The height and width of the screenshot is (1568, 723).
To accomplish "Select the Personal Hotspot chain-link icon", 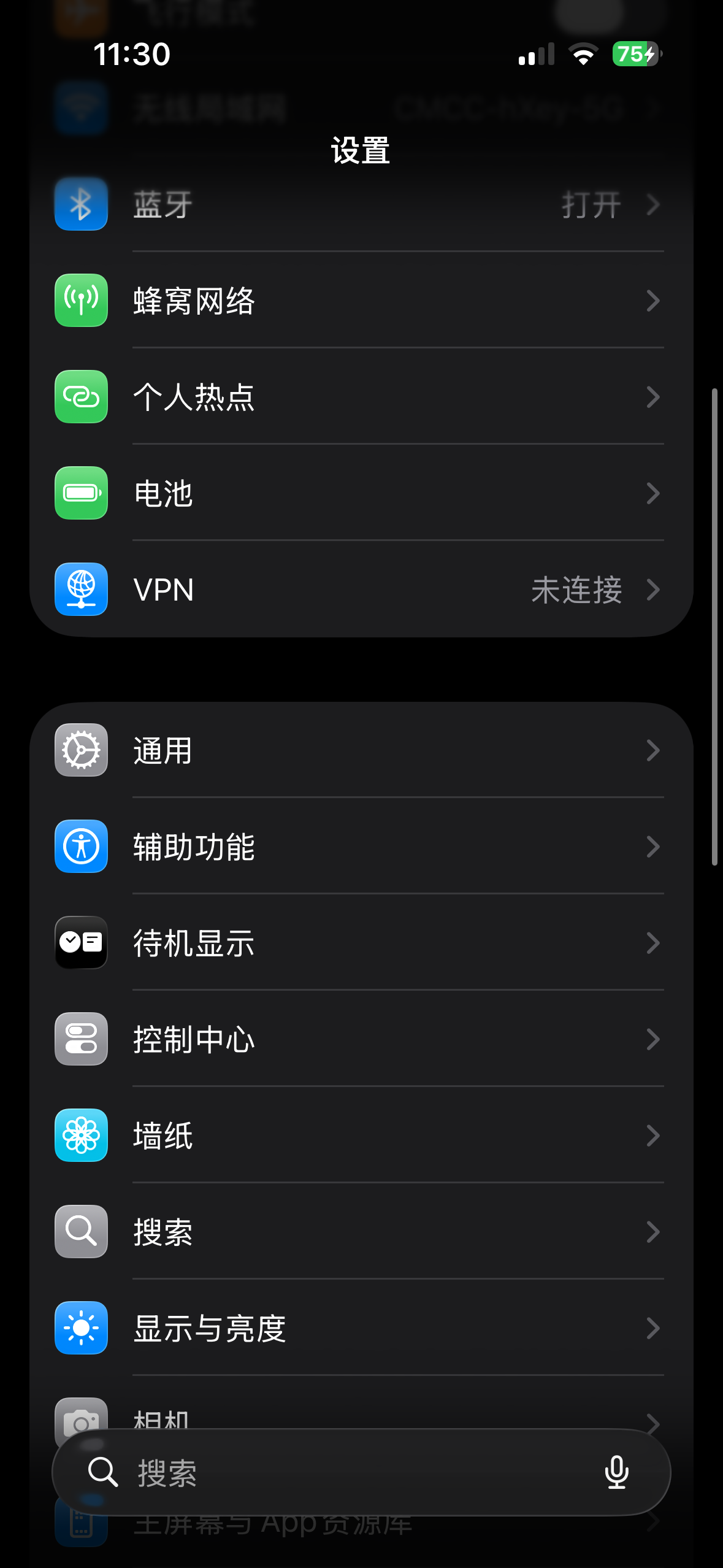I will (80, 397).
